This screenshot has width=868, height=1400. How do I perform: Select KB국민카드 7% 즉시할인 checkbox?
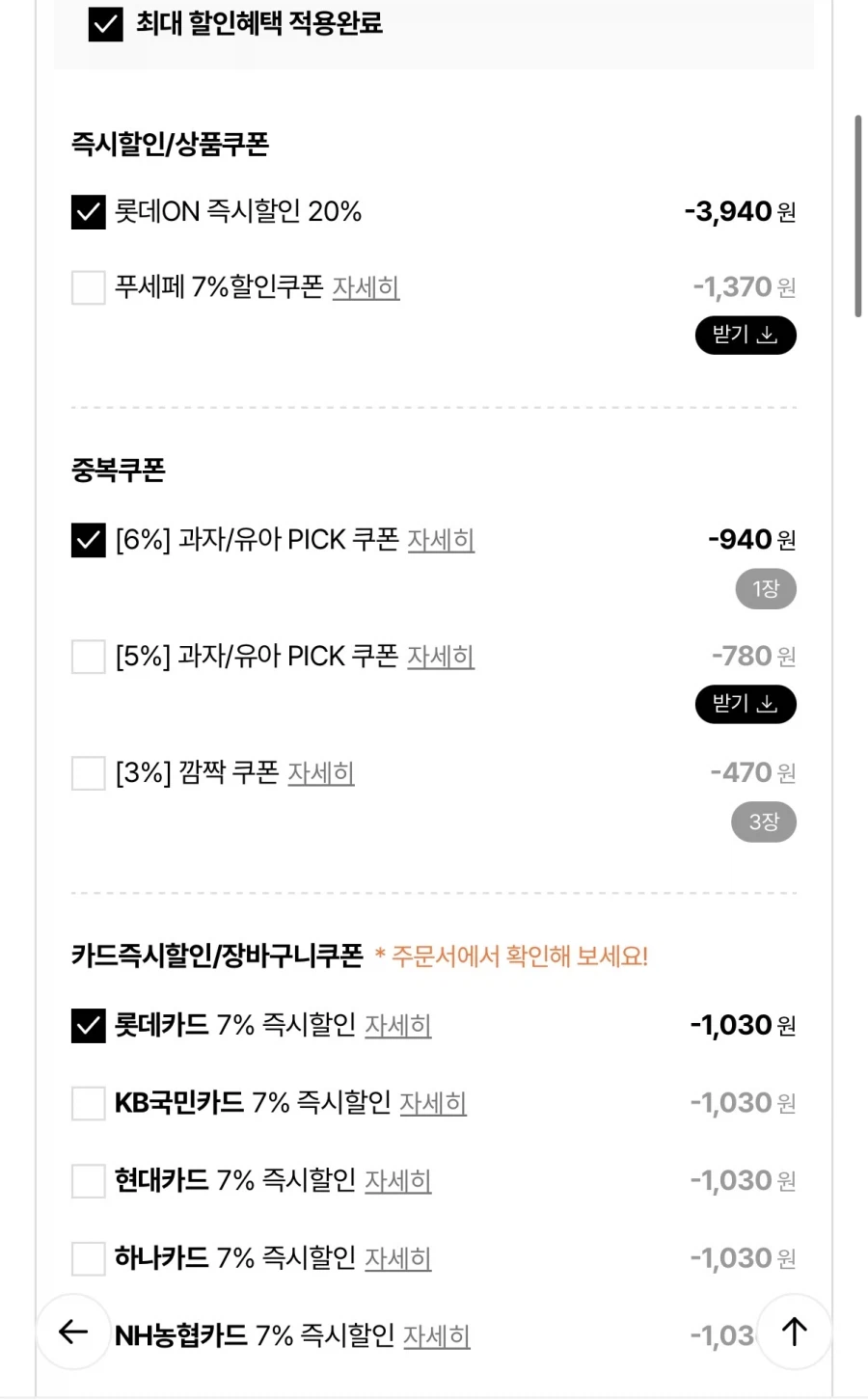pyautogui.click(x=88, y=1103)
